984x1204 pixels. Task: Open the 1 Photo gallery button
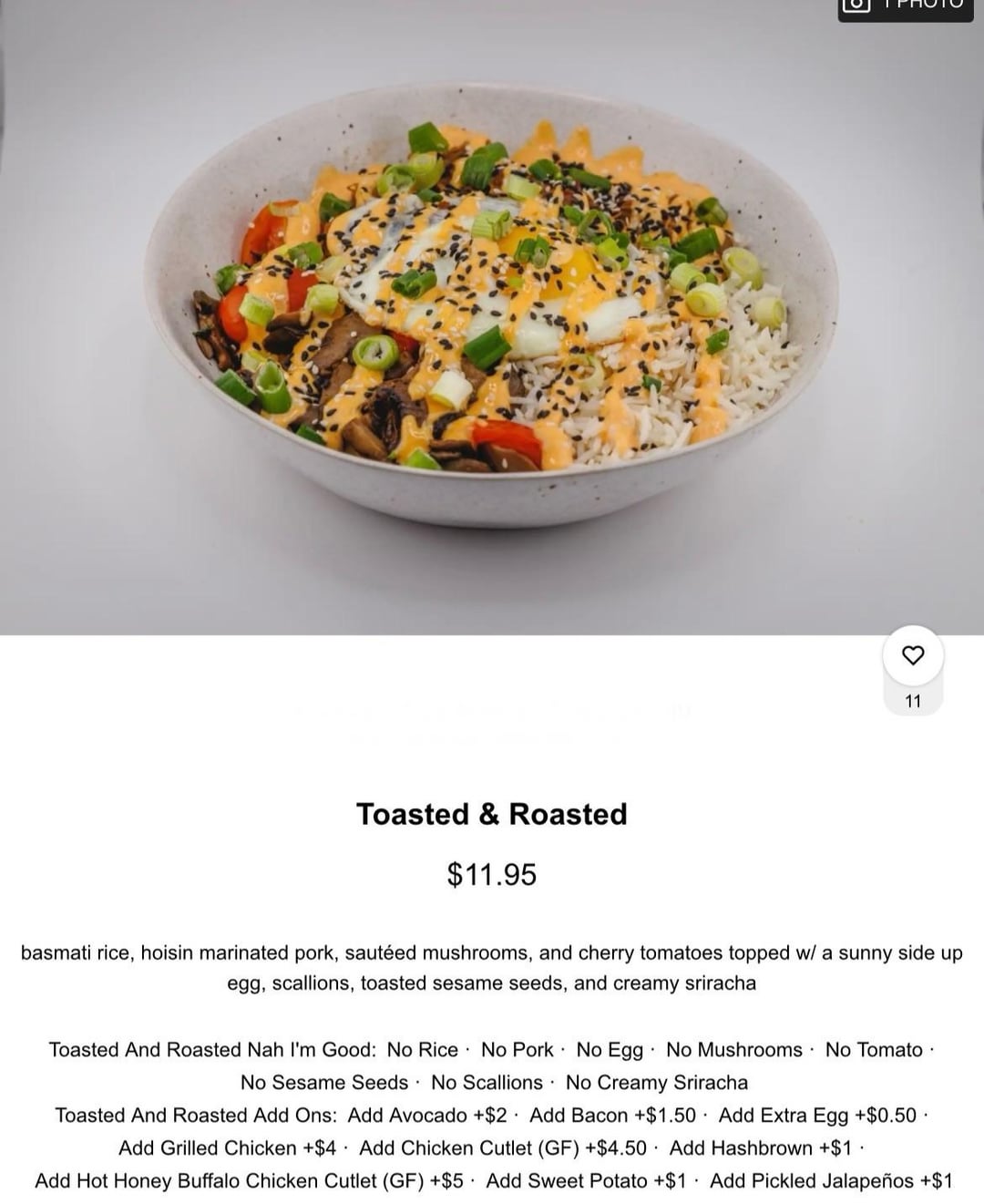pos(905,7)
